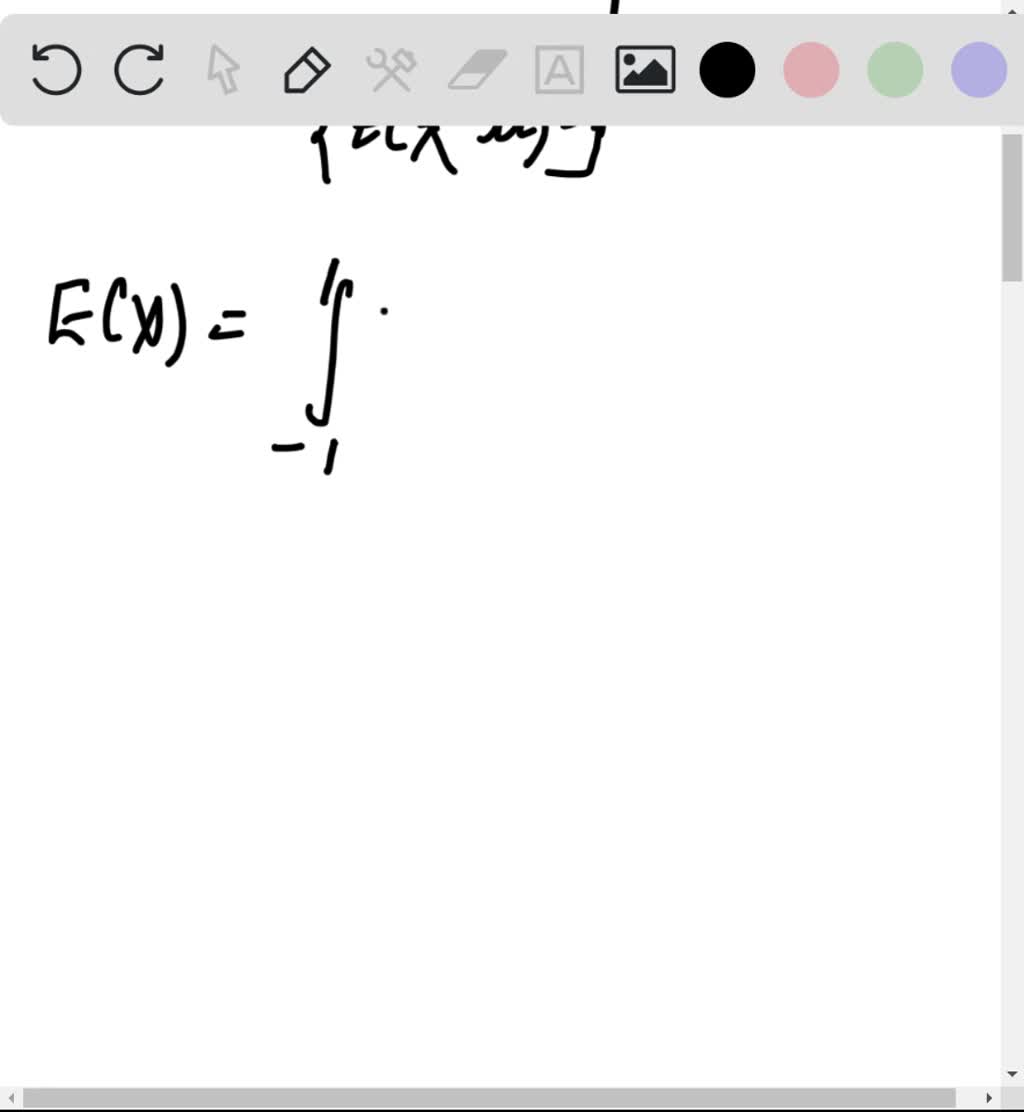Select the purple ink color
Viewport: 1024px width, 1112px height.
point(977,70)
